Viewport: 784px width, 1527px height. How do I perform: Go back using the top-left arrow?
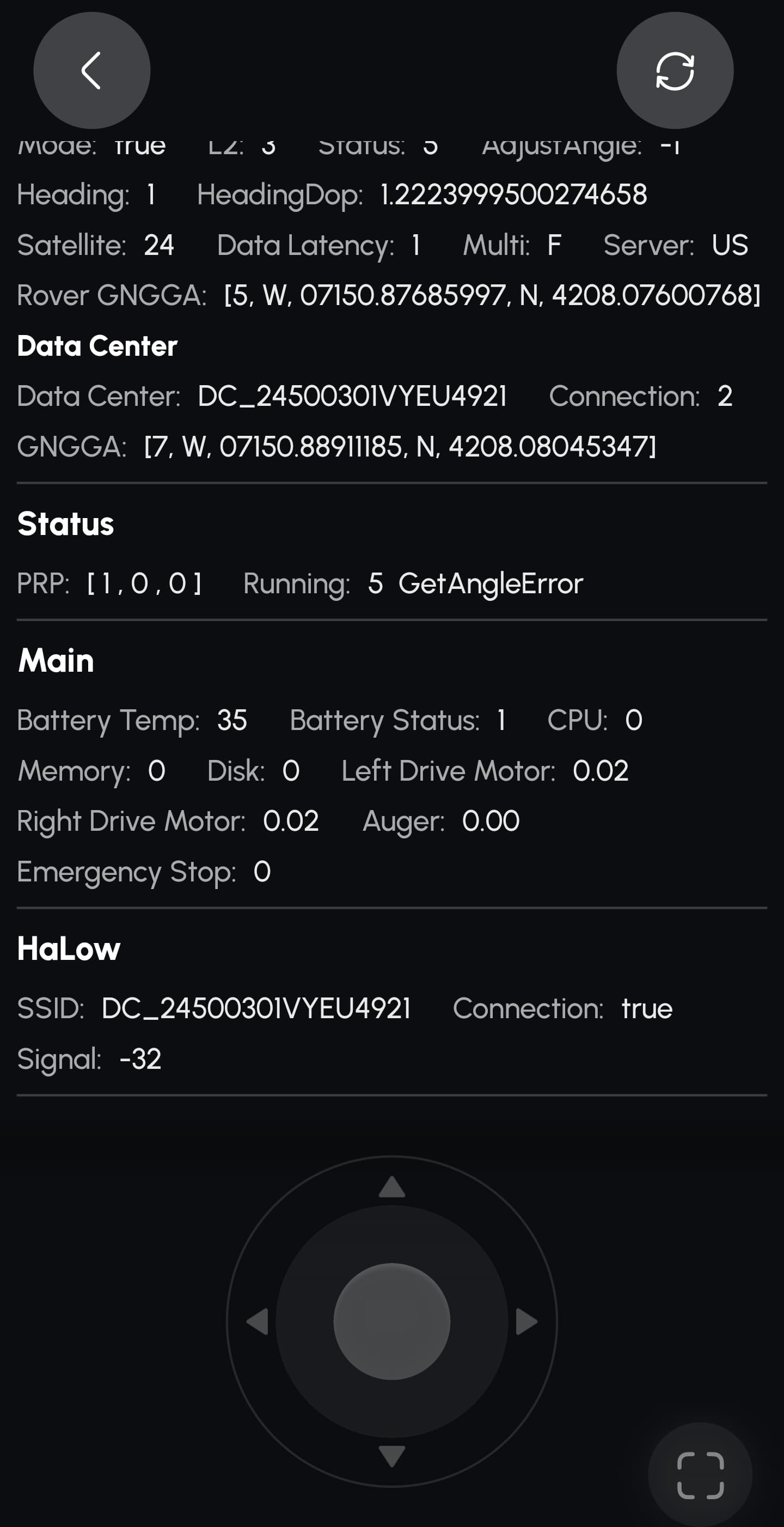click(x=92, y=70)
